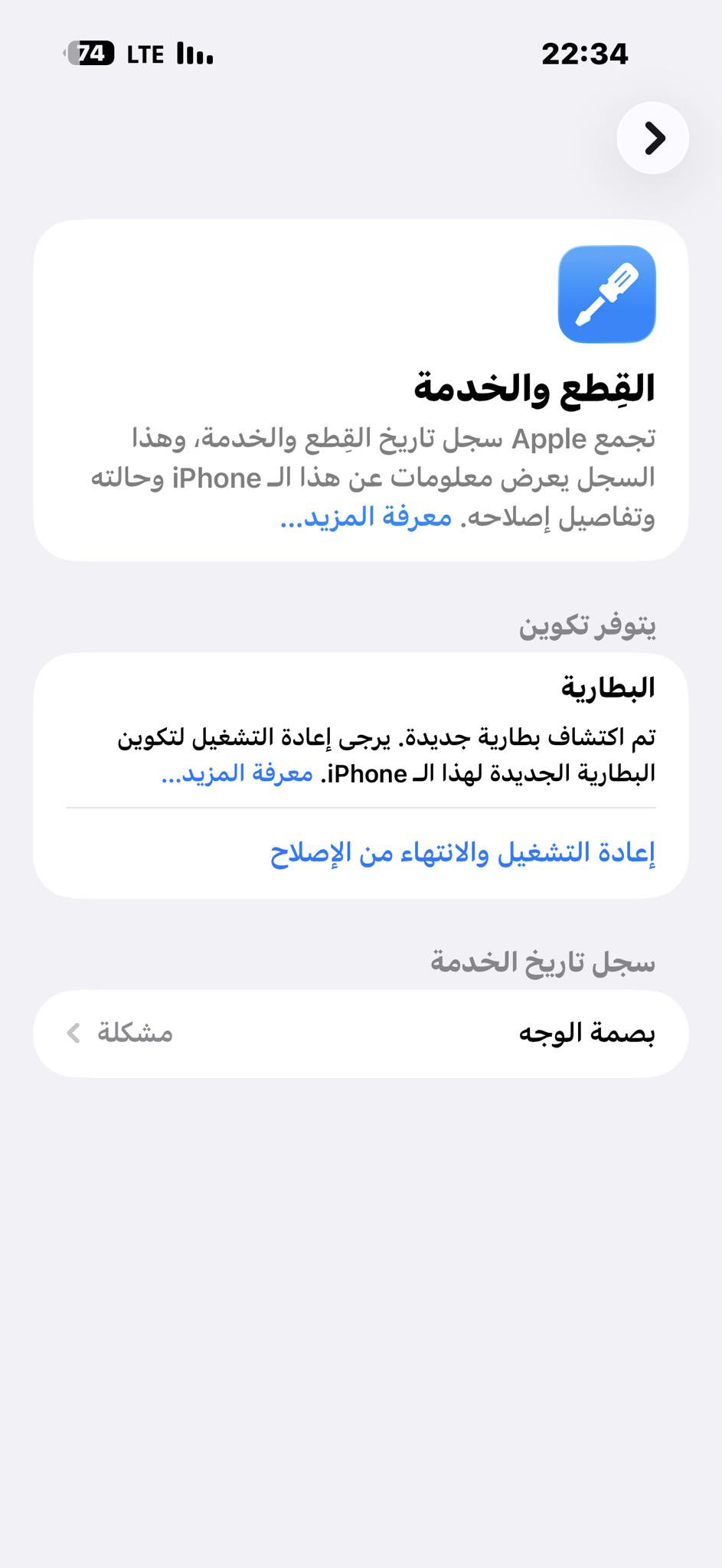The image size is (722, 1568).
Task: Open the learn more link in the Battery section
Action: [x=237, y=774]
